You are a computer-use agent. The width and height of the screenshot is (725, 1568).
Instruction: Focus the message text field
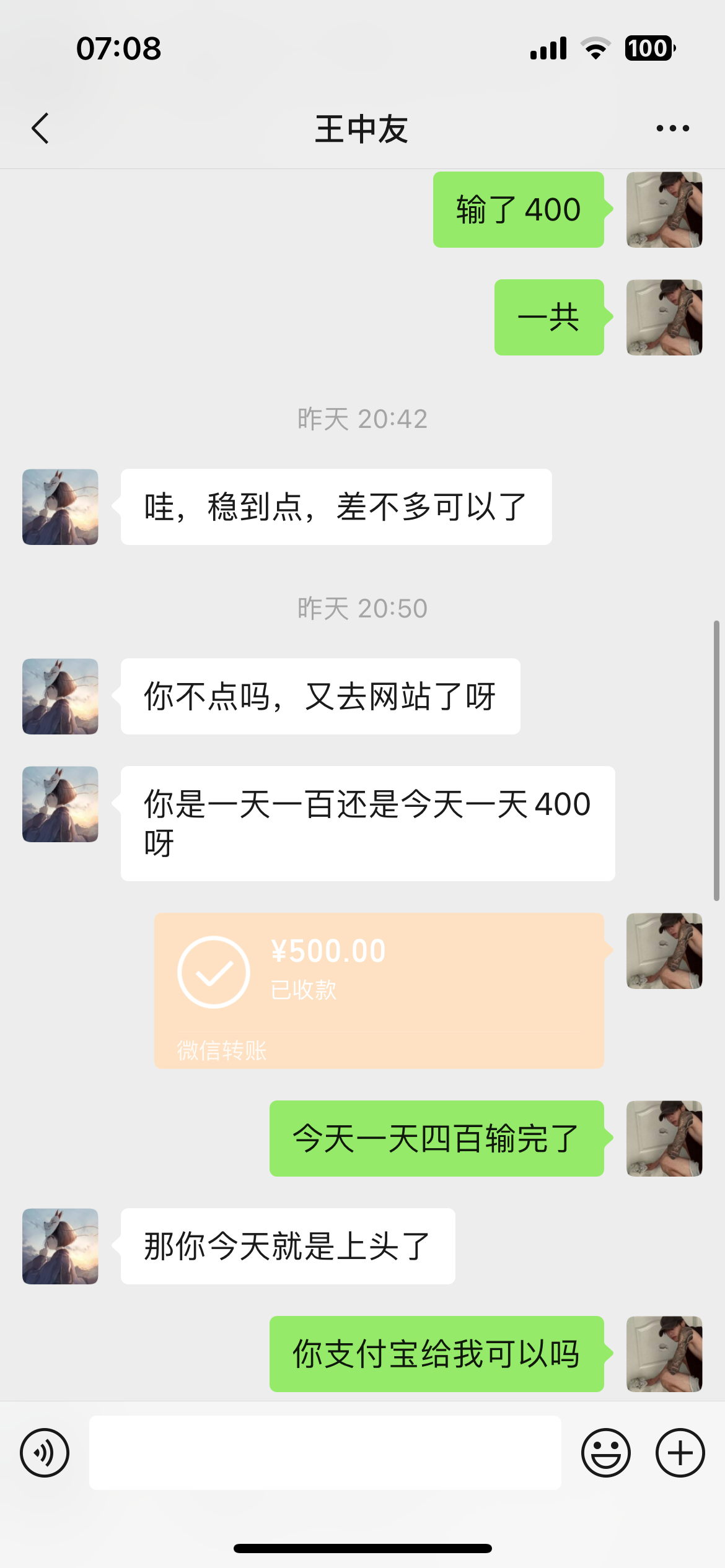coord(325,1453)
